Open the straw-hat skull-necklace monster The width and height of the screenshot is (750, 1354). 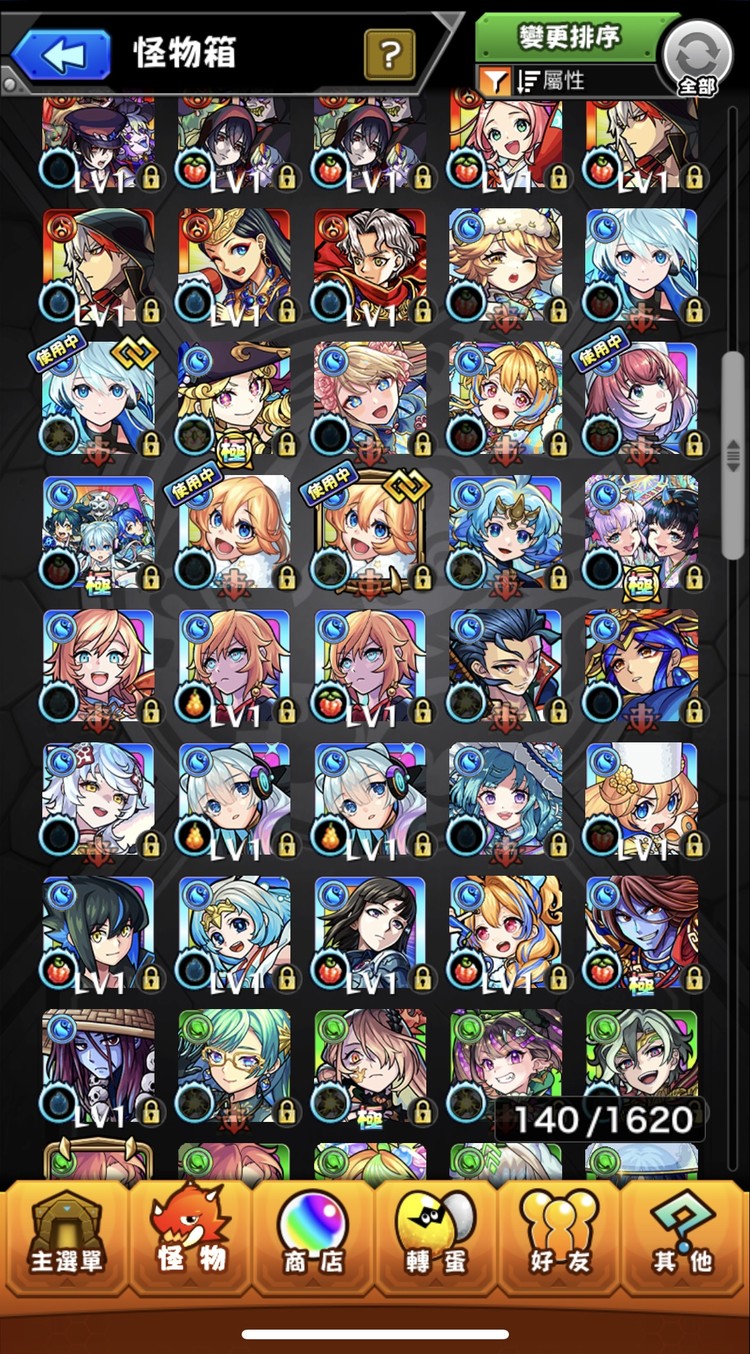pos(99,1066)
